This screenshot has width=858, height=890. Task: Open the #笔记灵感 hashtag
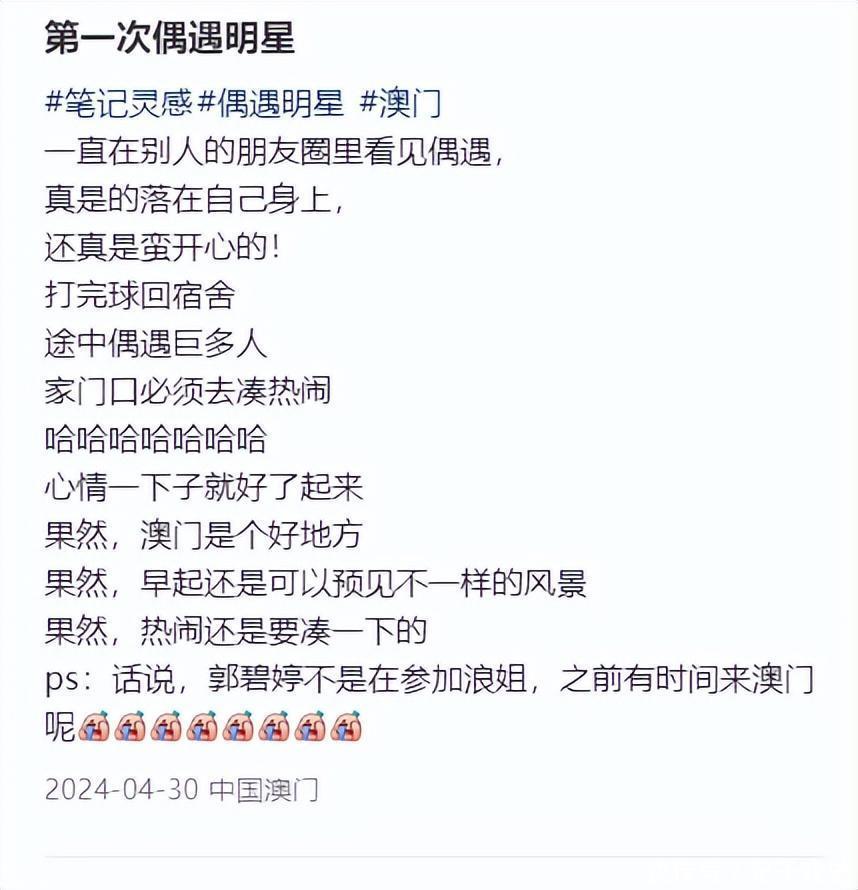tap(119, 101)
